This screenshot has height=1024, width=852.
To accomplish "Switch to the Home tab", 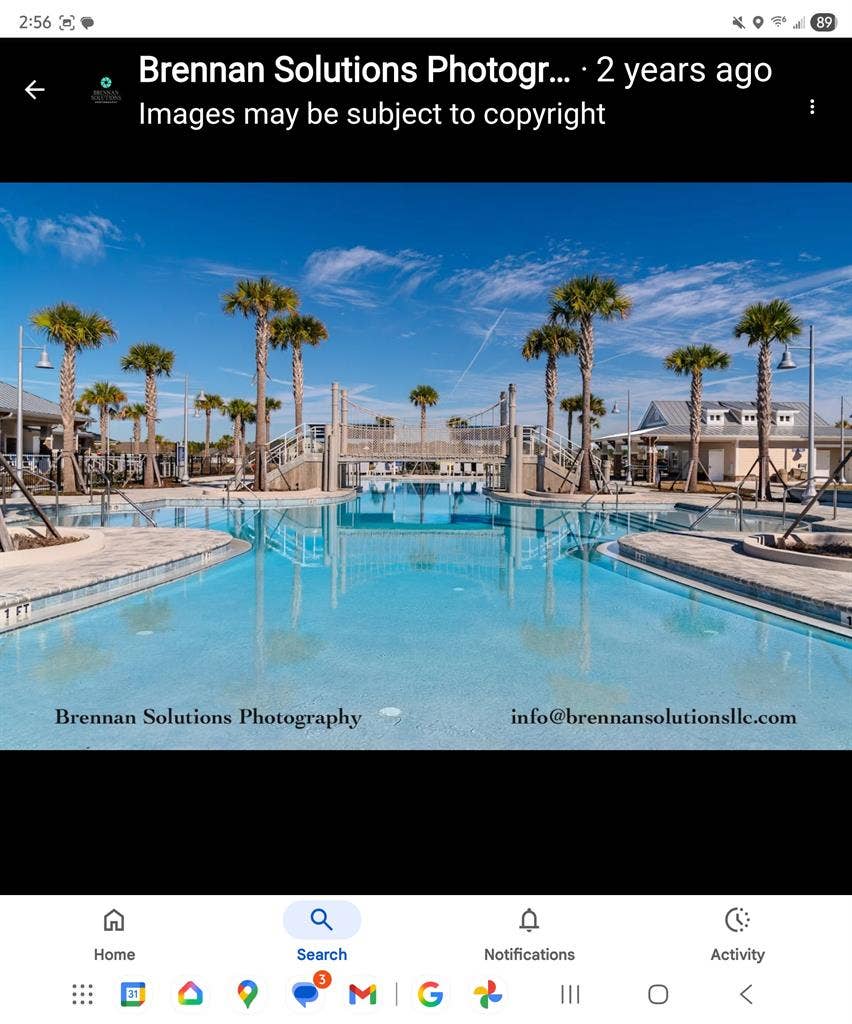I will tap(114, 934).
